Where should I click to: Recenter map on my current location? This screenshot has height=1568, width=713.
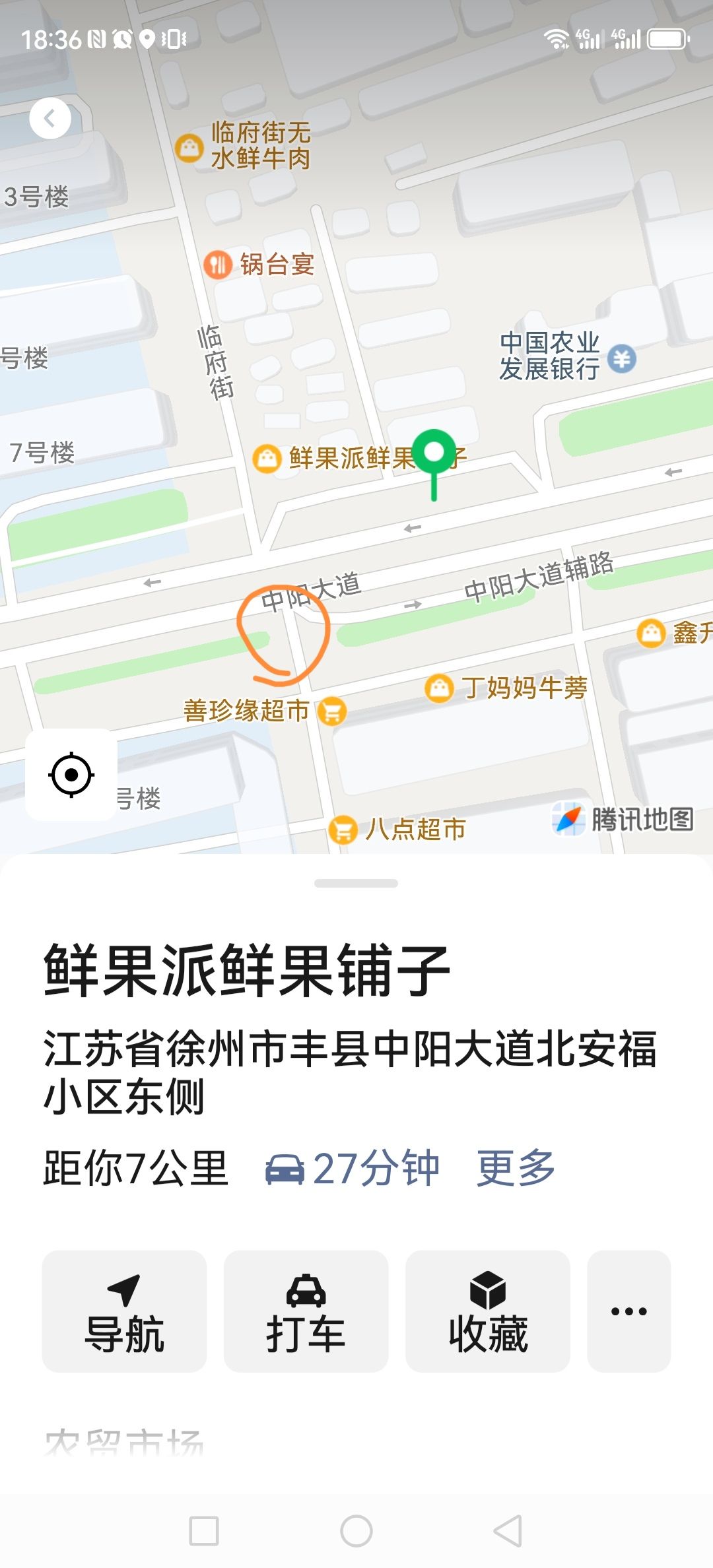coord(71,774)
